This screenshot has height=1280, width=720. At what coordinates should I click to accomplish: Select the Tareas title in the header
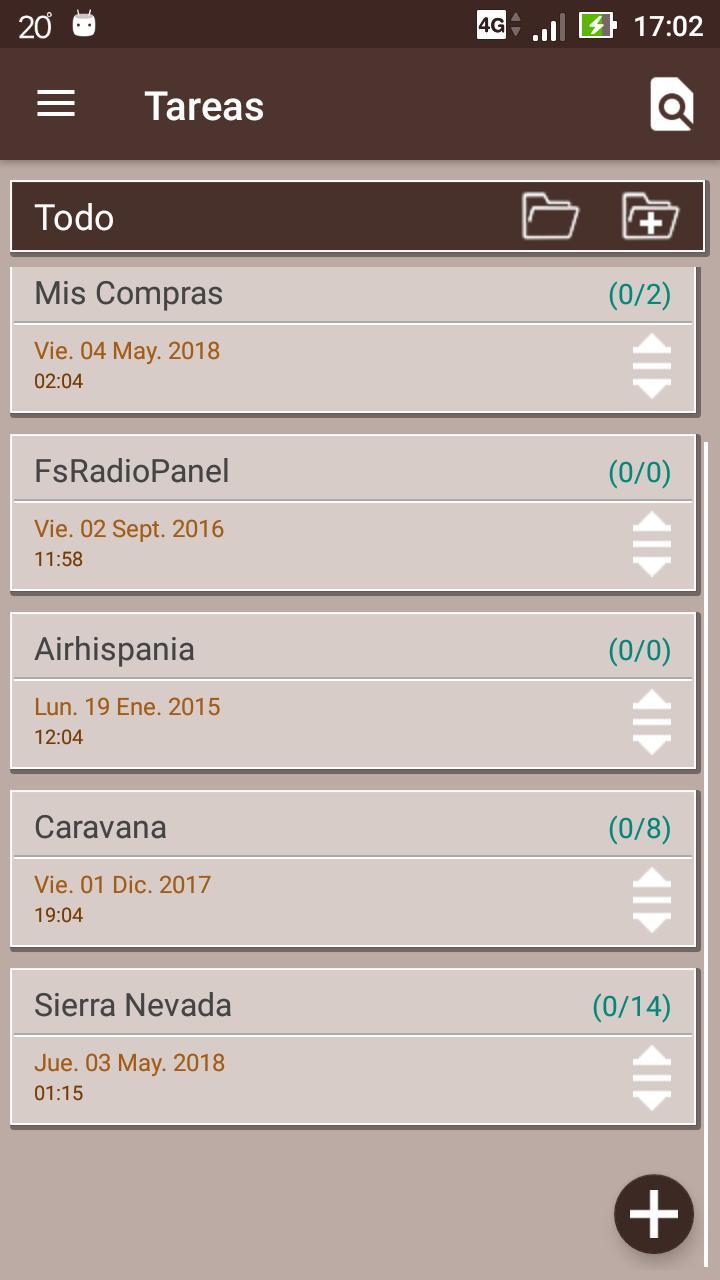pyautogui.click(x=203, y=104)
